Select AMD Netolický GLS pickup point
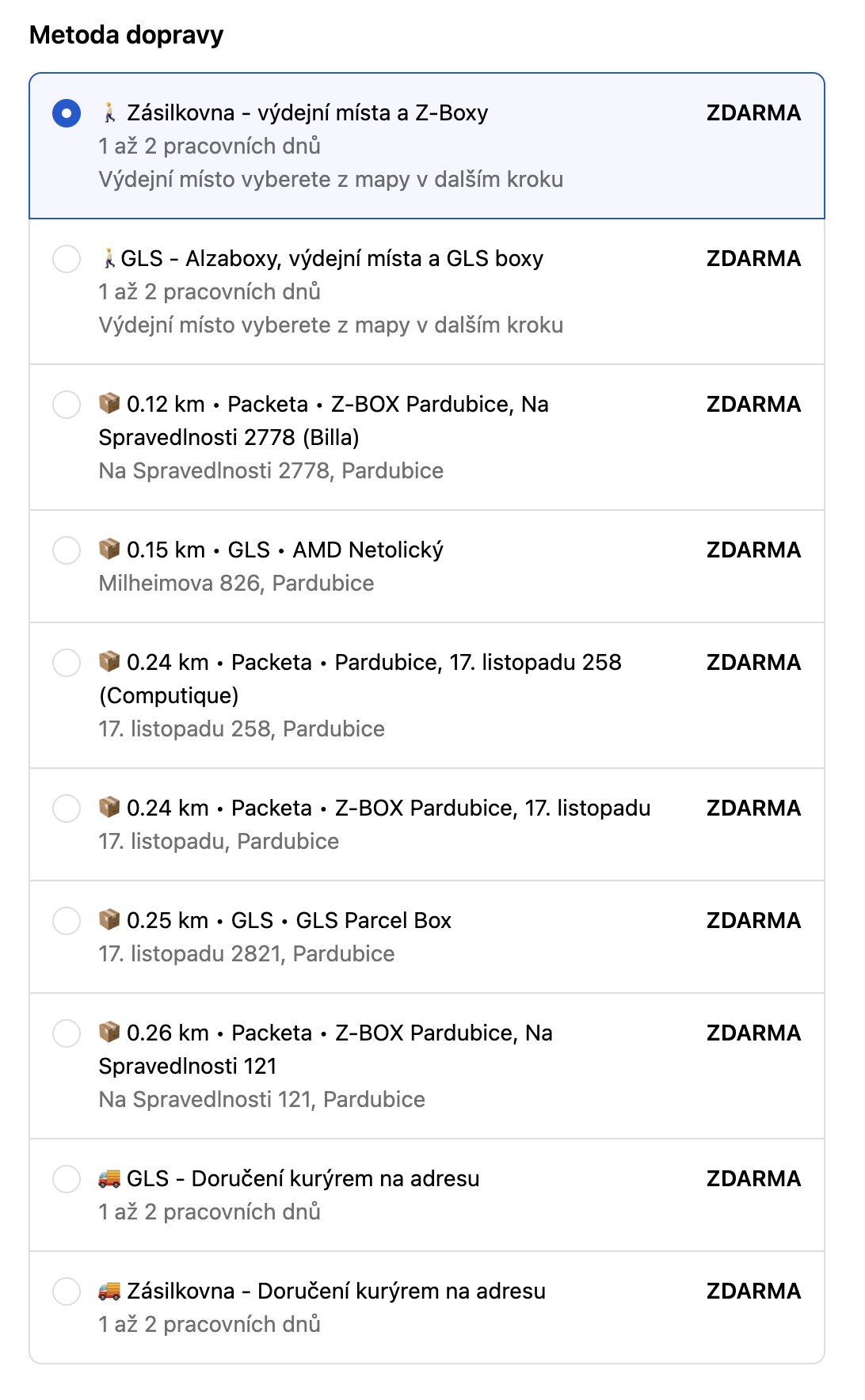865x1400 pixels. pos(67,549)
